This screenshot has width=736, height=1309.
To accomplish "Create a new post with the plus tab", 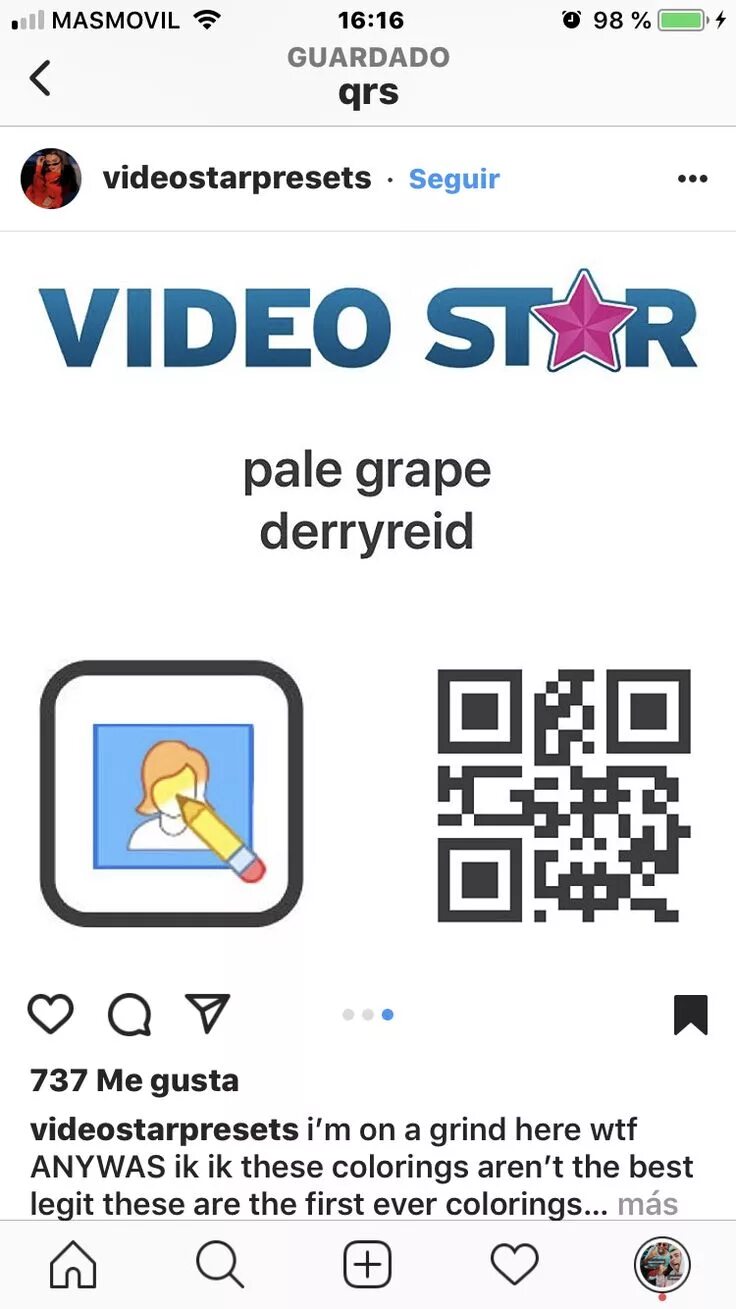I will click(367, 1265).
